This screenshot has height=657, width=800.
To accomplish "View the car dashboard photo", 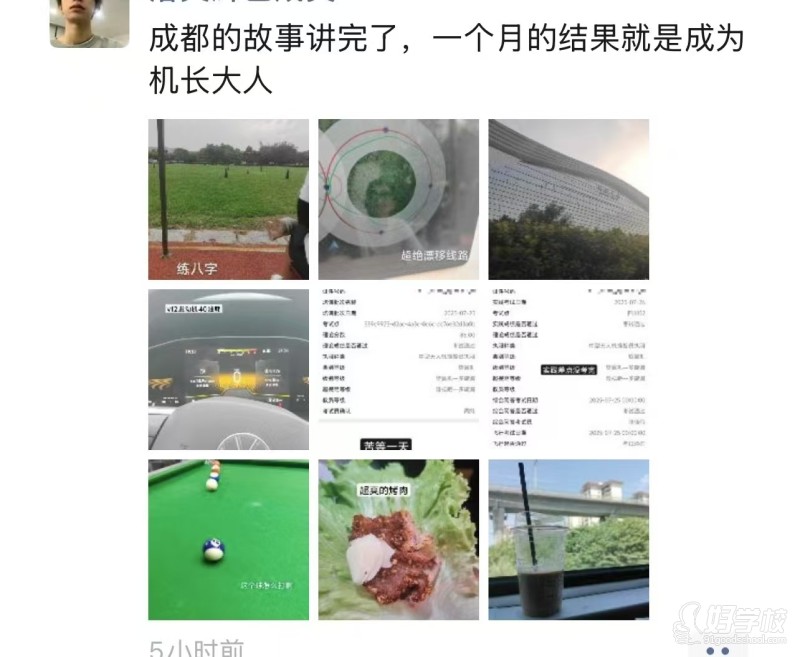I will (228, 369).
